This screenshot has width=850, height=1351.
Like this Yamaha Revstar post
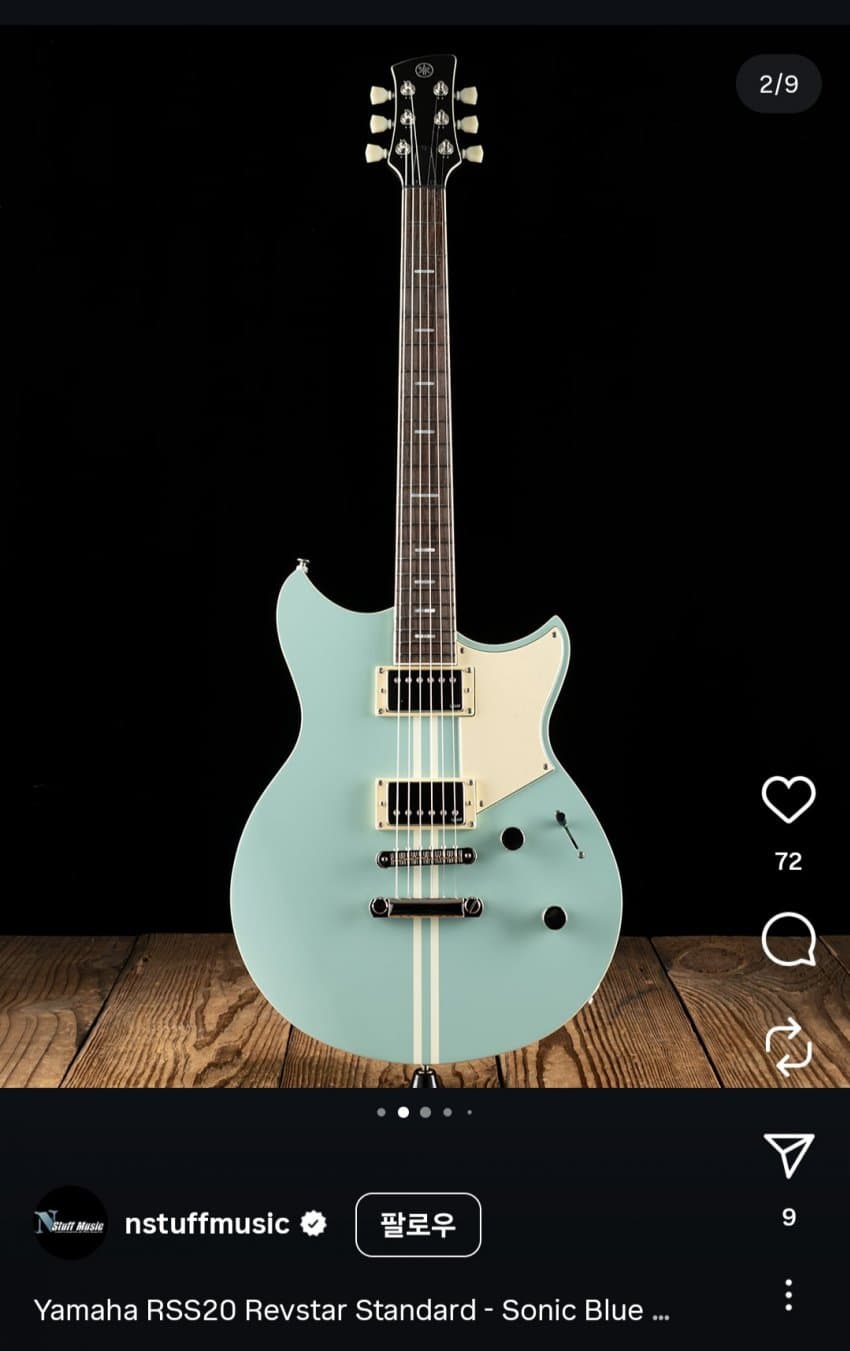click(x=788, y=800)
